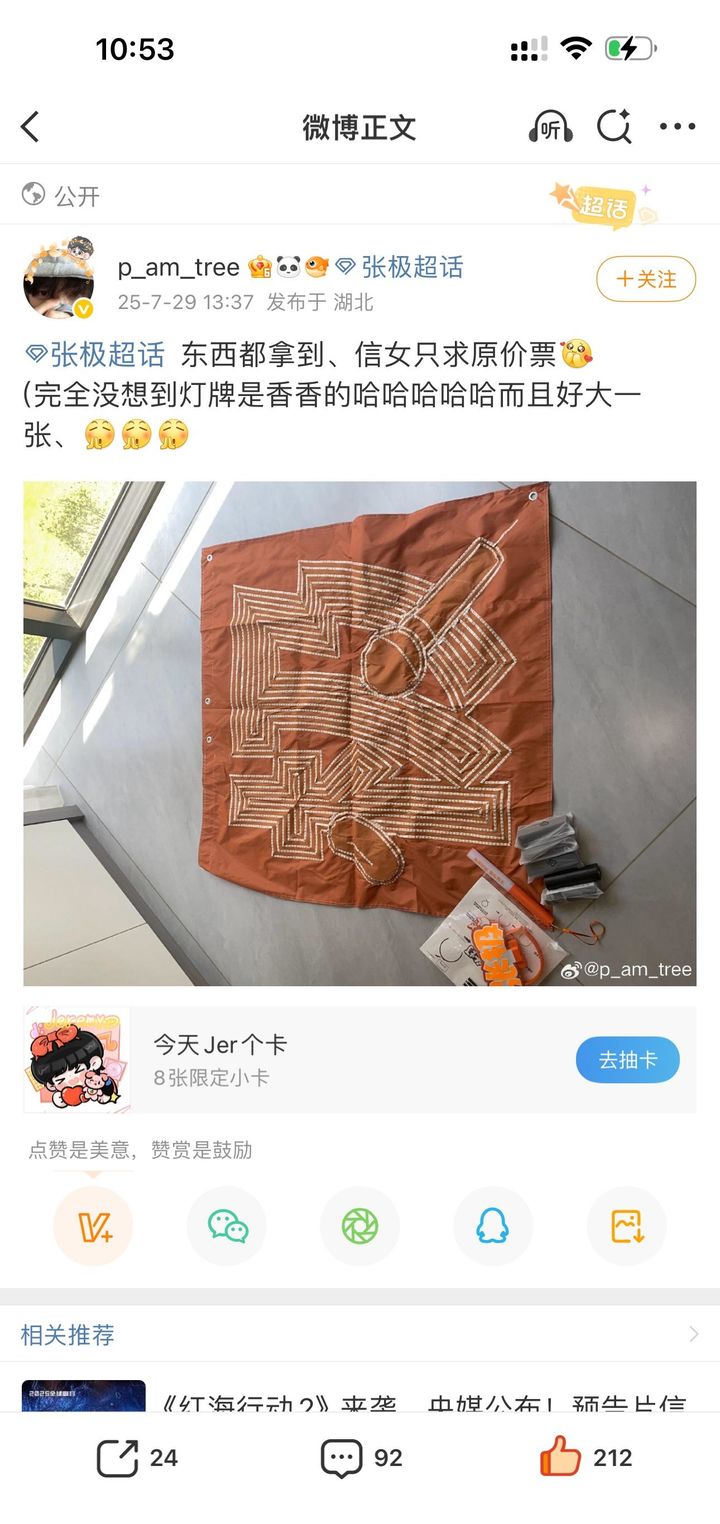Repost this weibo with 24 reposts
720x1524 pixels.
[x=137, y=1458]
